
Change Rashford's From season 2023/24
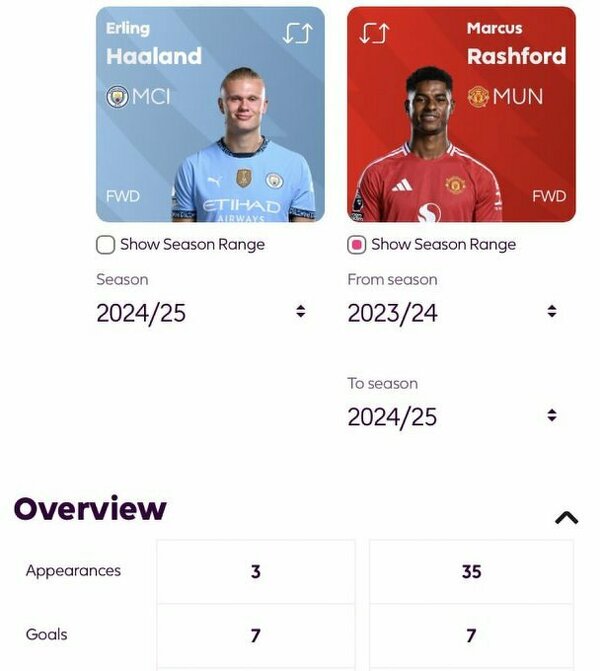pos(451,313)
